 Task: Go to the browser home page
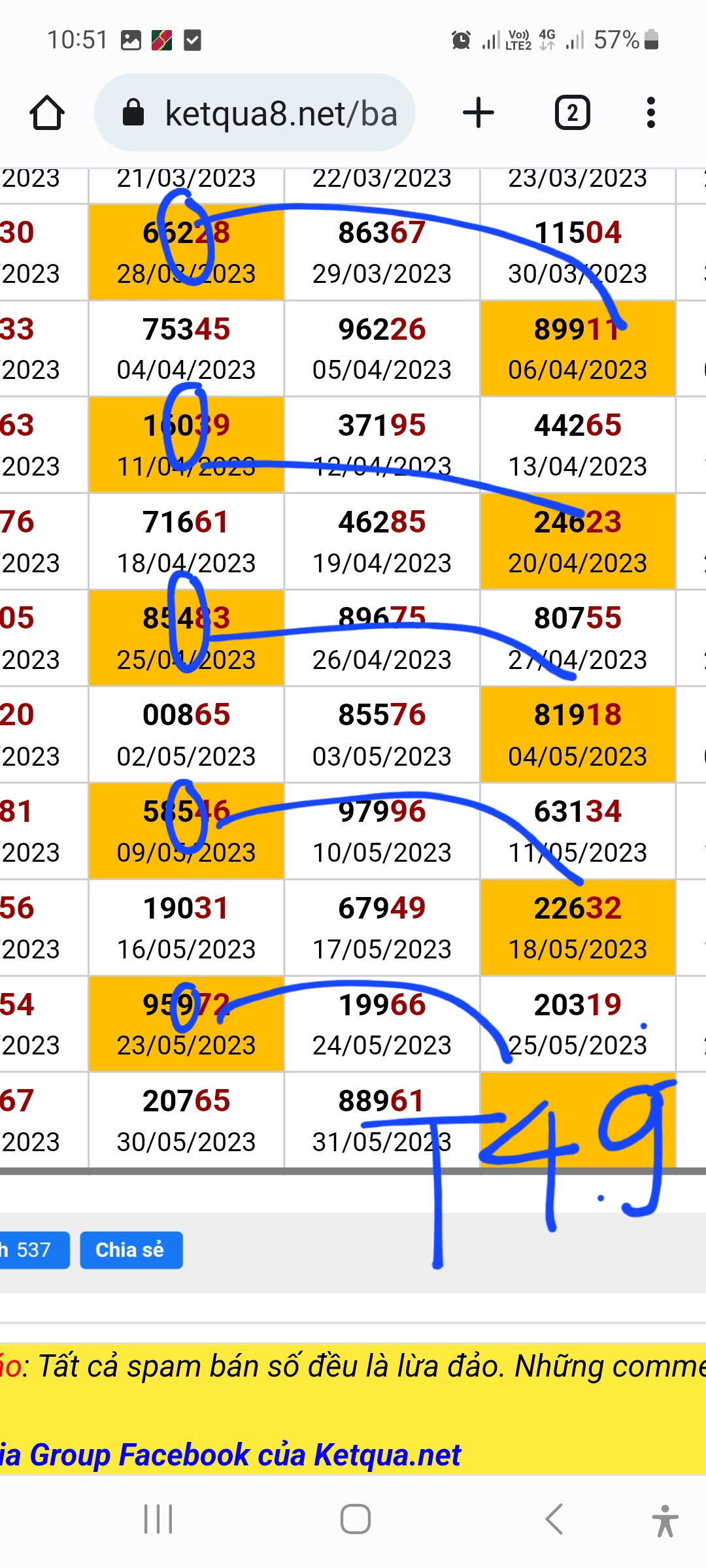[47, 113]
